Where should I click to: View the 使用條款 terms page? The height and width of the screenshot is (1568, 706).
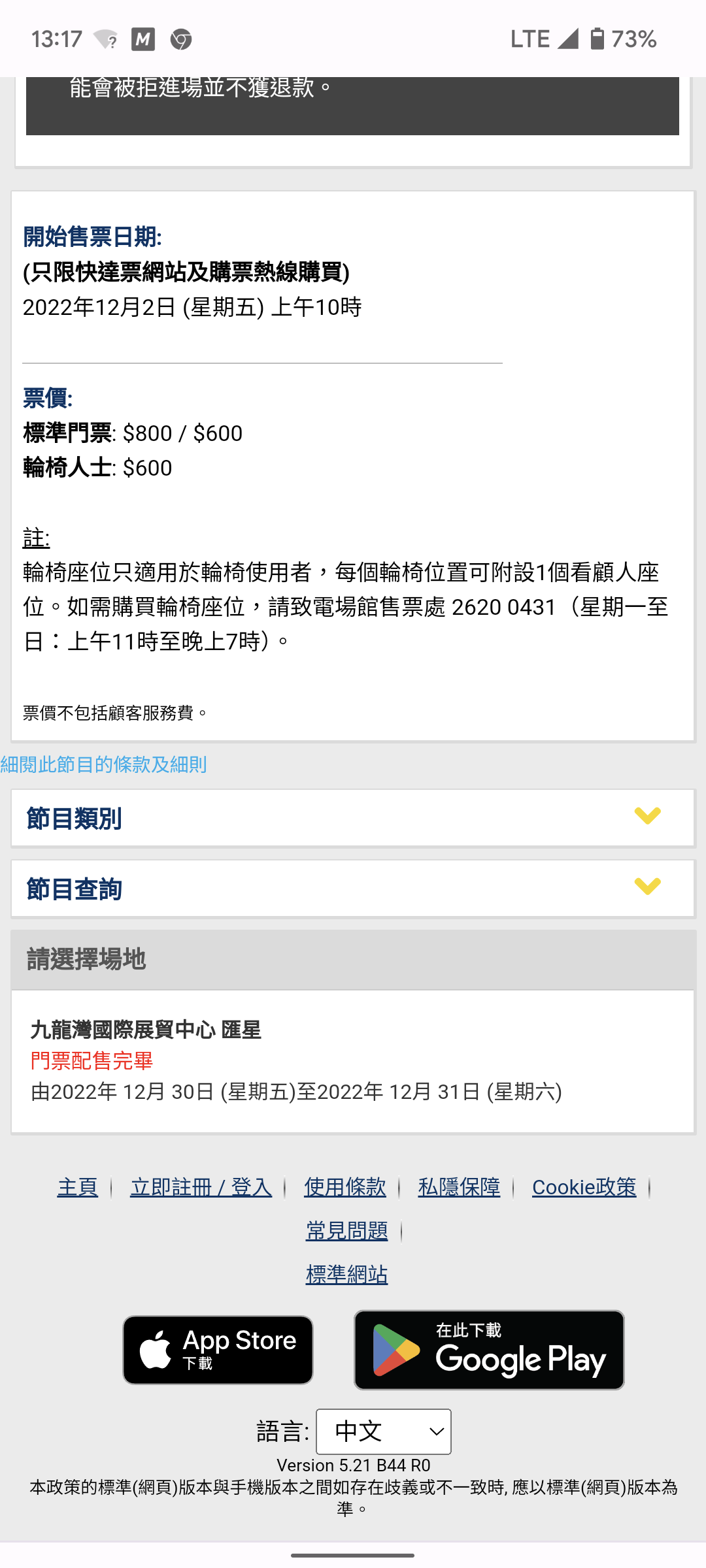click(x=345, y=1186)
